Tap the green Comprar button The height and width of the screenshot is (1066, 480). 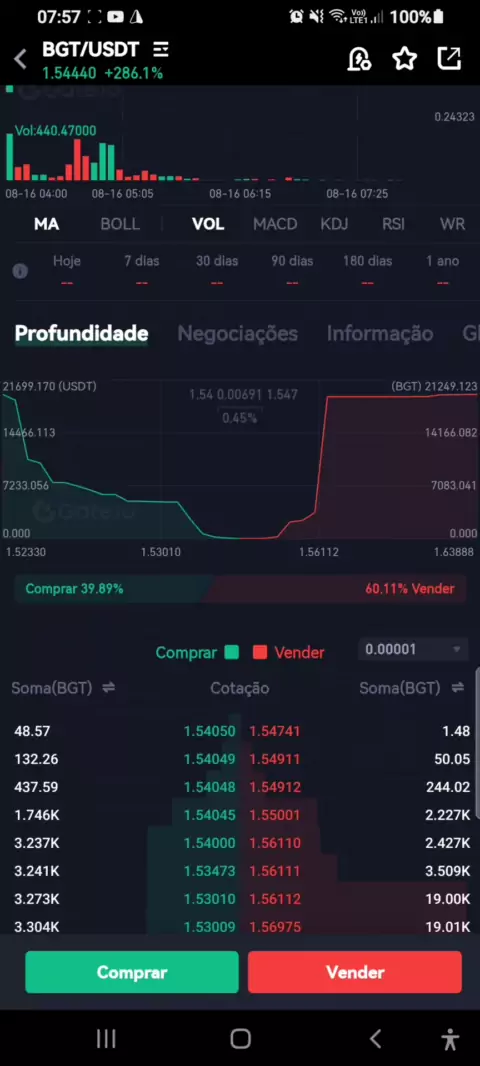[132, 972]
